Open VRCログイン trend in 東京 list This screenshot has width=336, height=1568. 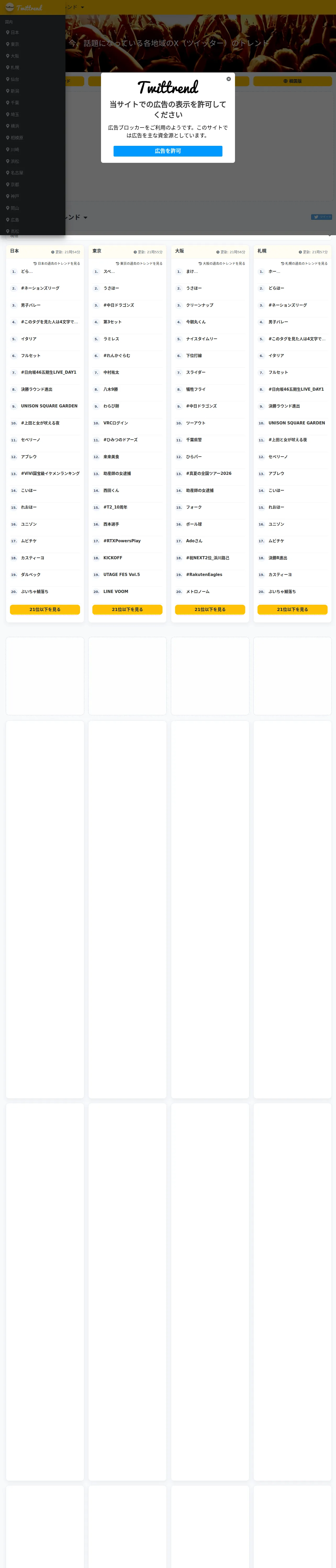coord(116,423)
